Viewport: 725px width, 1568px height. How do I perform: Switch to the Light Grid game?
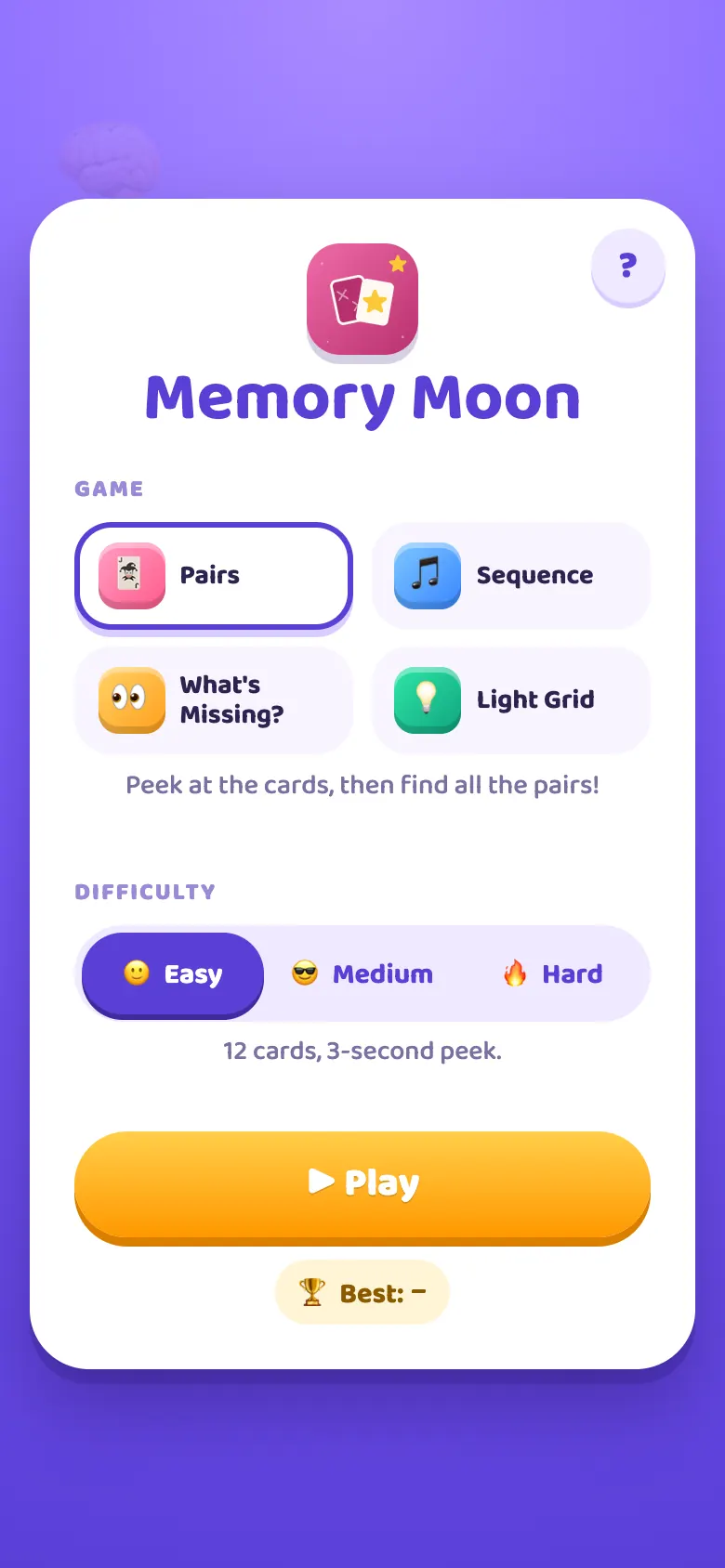tap(511, 700)
